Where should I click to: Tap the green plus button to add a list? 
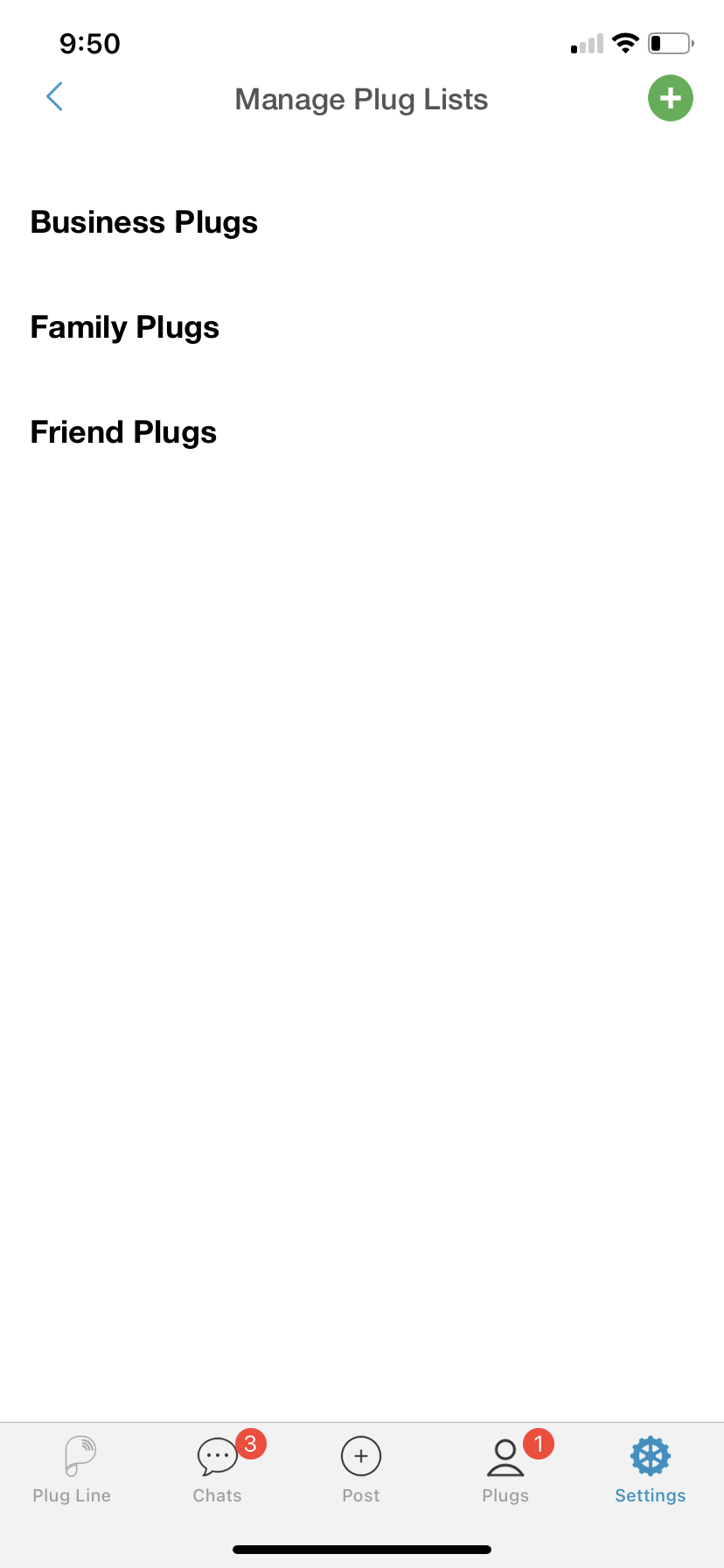point(670,98)
